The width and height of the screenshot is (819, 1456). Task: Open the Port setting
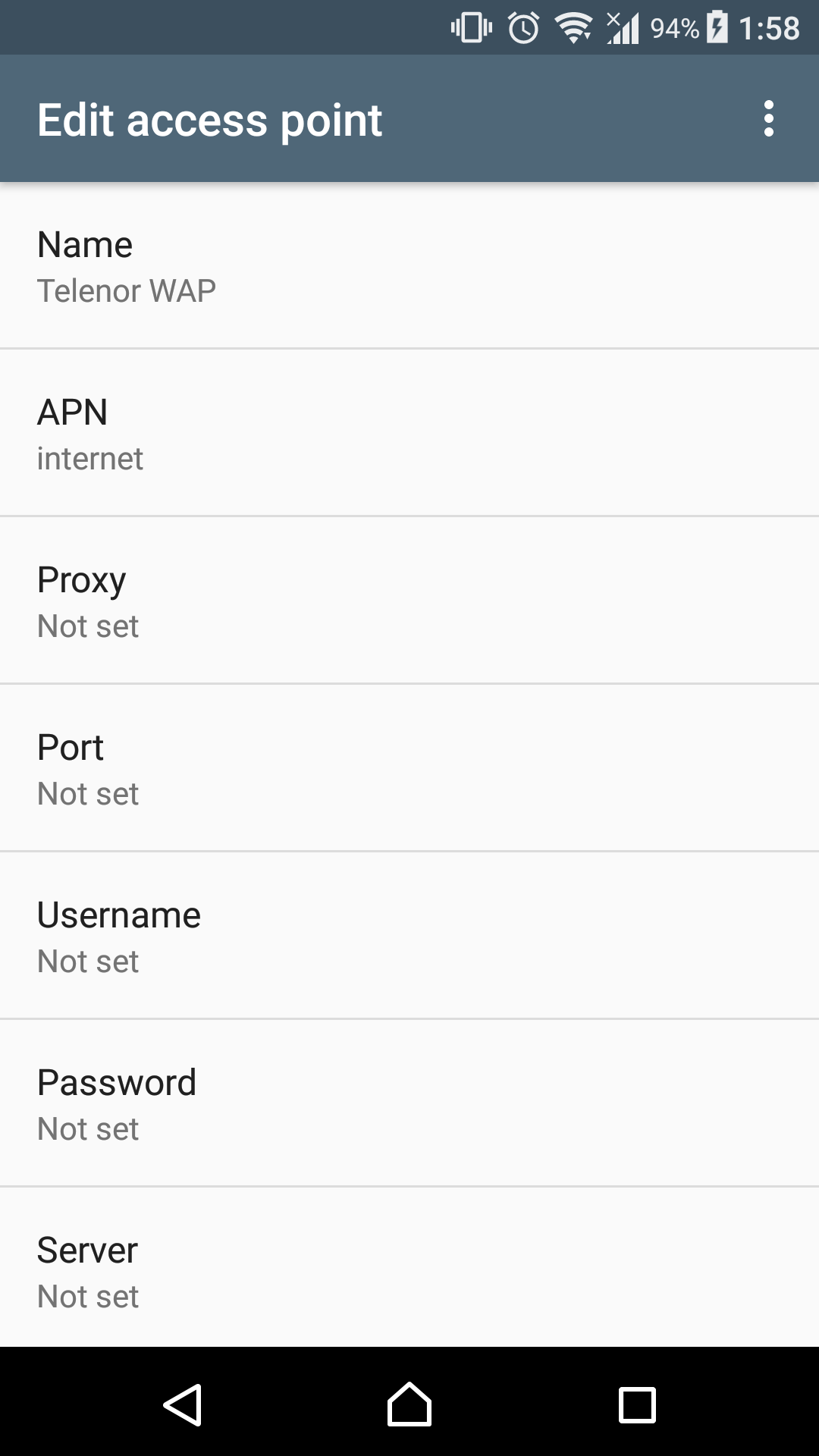[409, 768]
